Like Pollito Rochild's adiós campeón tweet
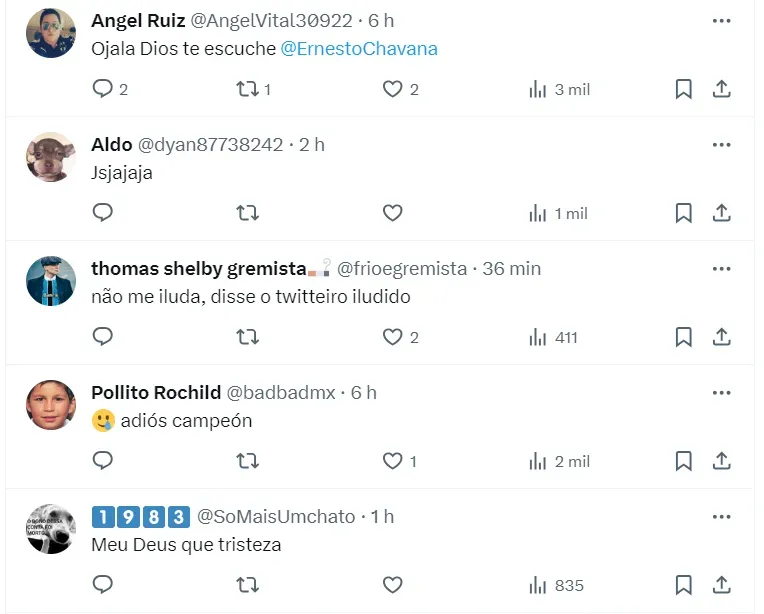Screen dimensions: 764x614 (x=393, y=461)
